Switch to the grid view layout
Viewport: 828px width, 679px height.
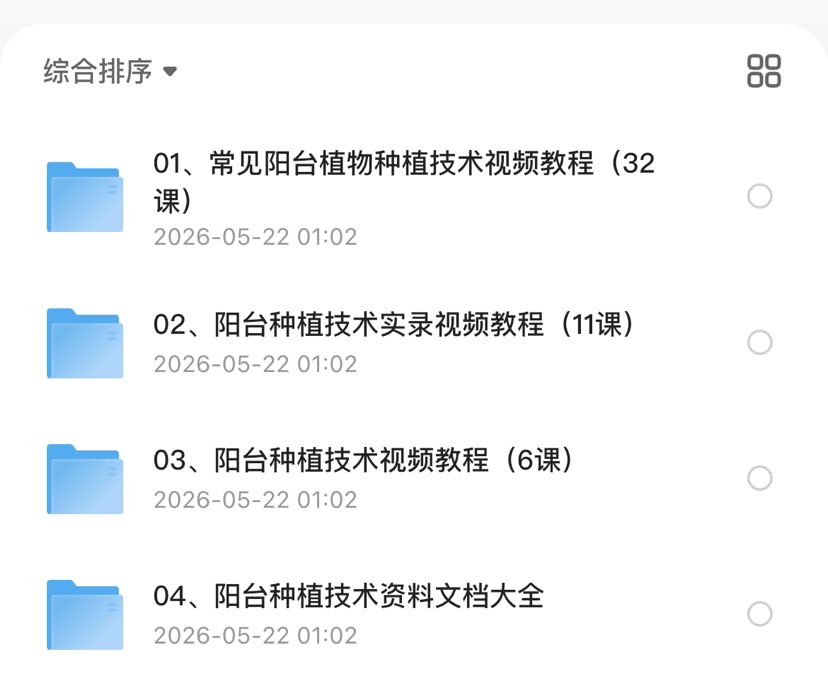(x=764, y=71)
